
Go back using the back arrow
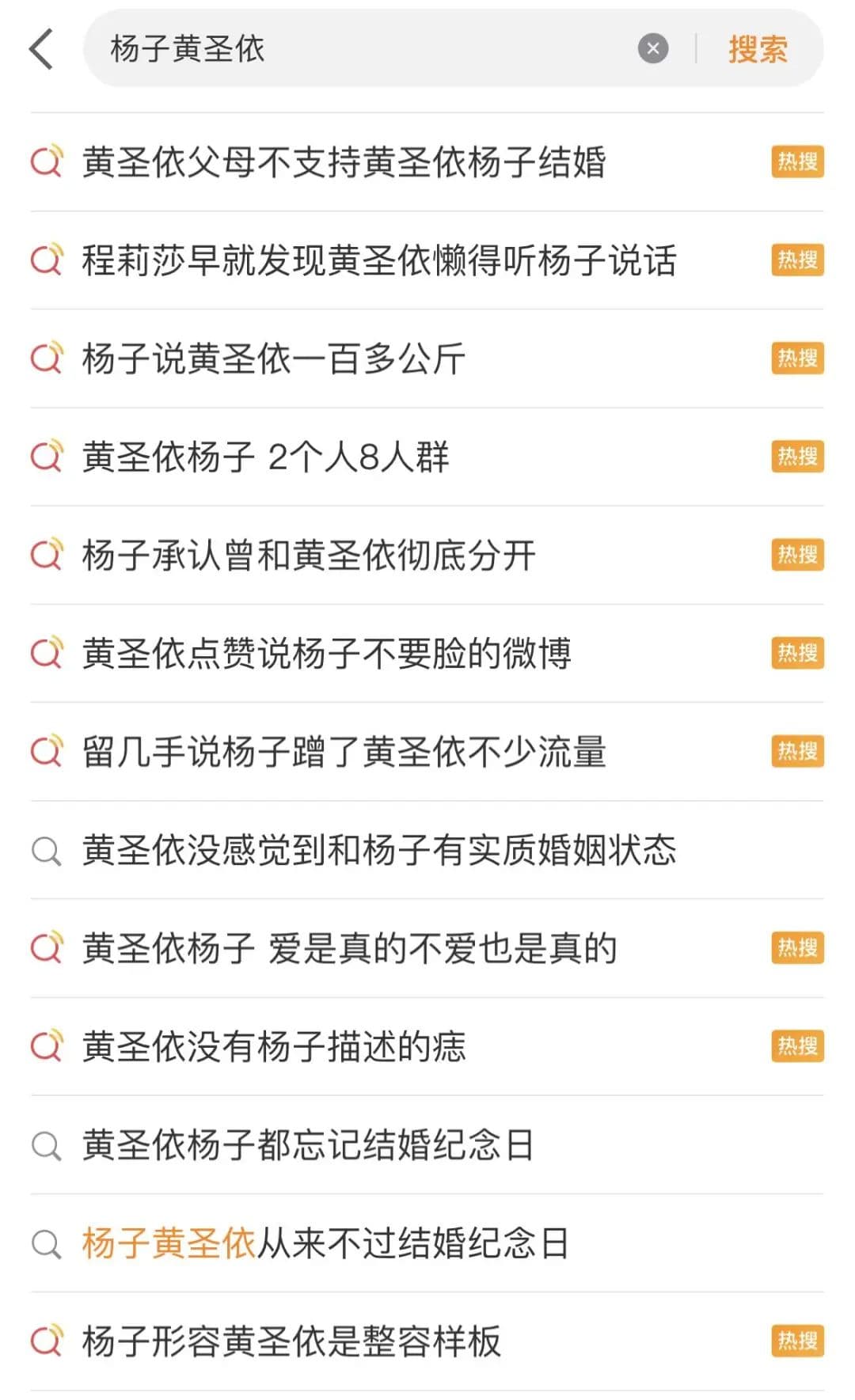point(41,49)
